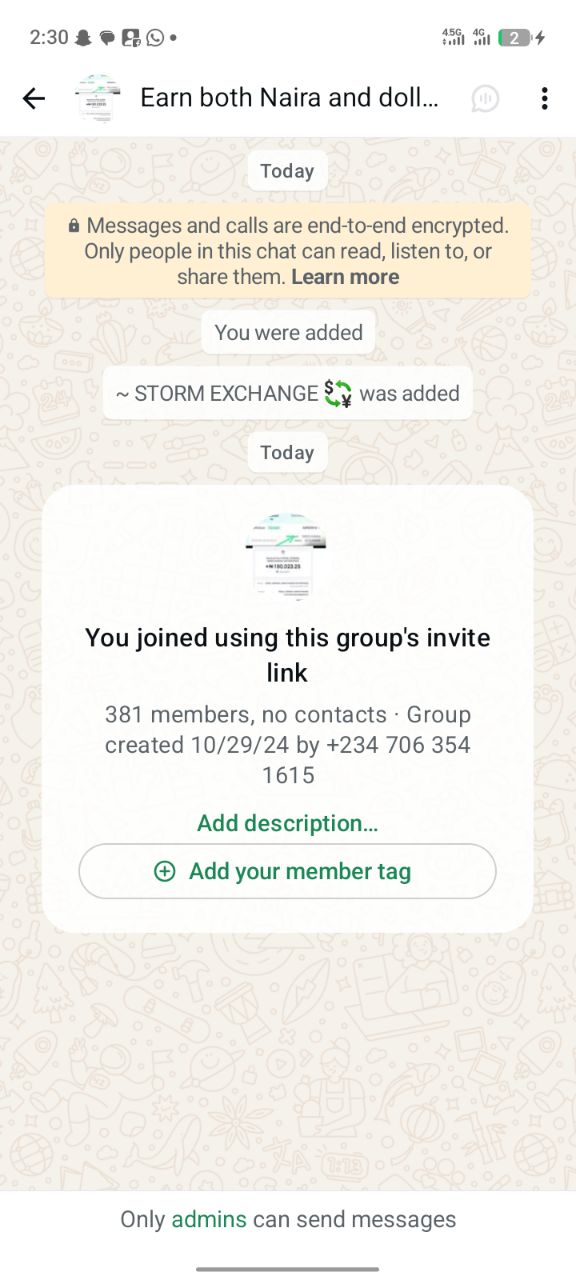Start a group voice chat
This screenshot has height=1280, width=576.
(485, 98)
